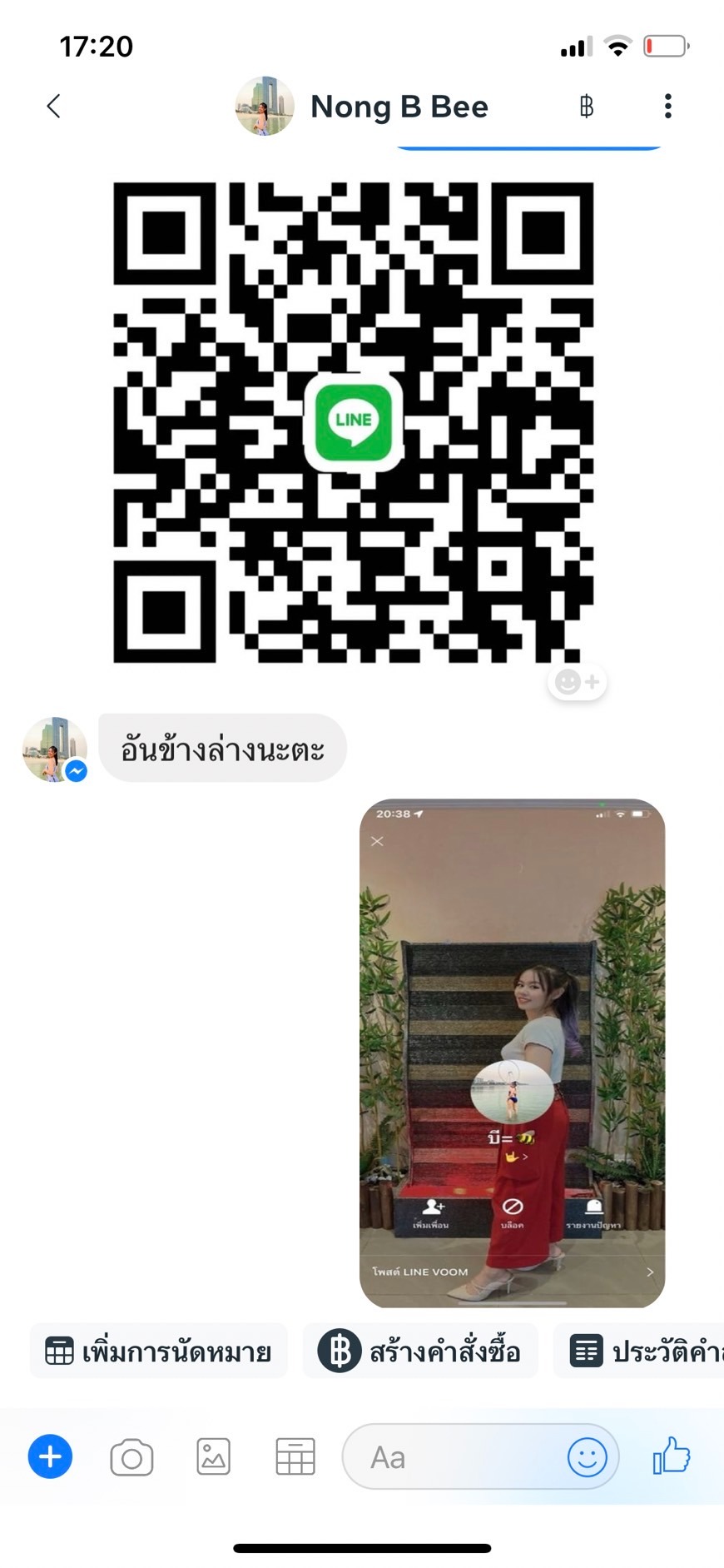Open the blue plus attachments menu
Image resolution: width=724 pixels, height=1568 pixels.
pos(50,1456)
